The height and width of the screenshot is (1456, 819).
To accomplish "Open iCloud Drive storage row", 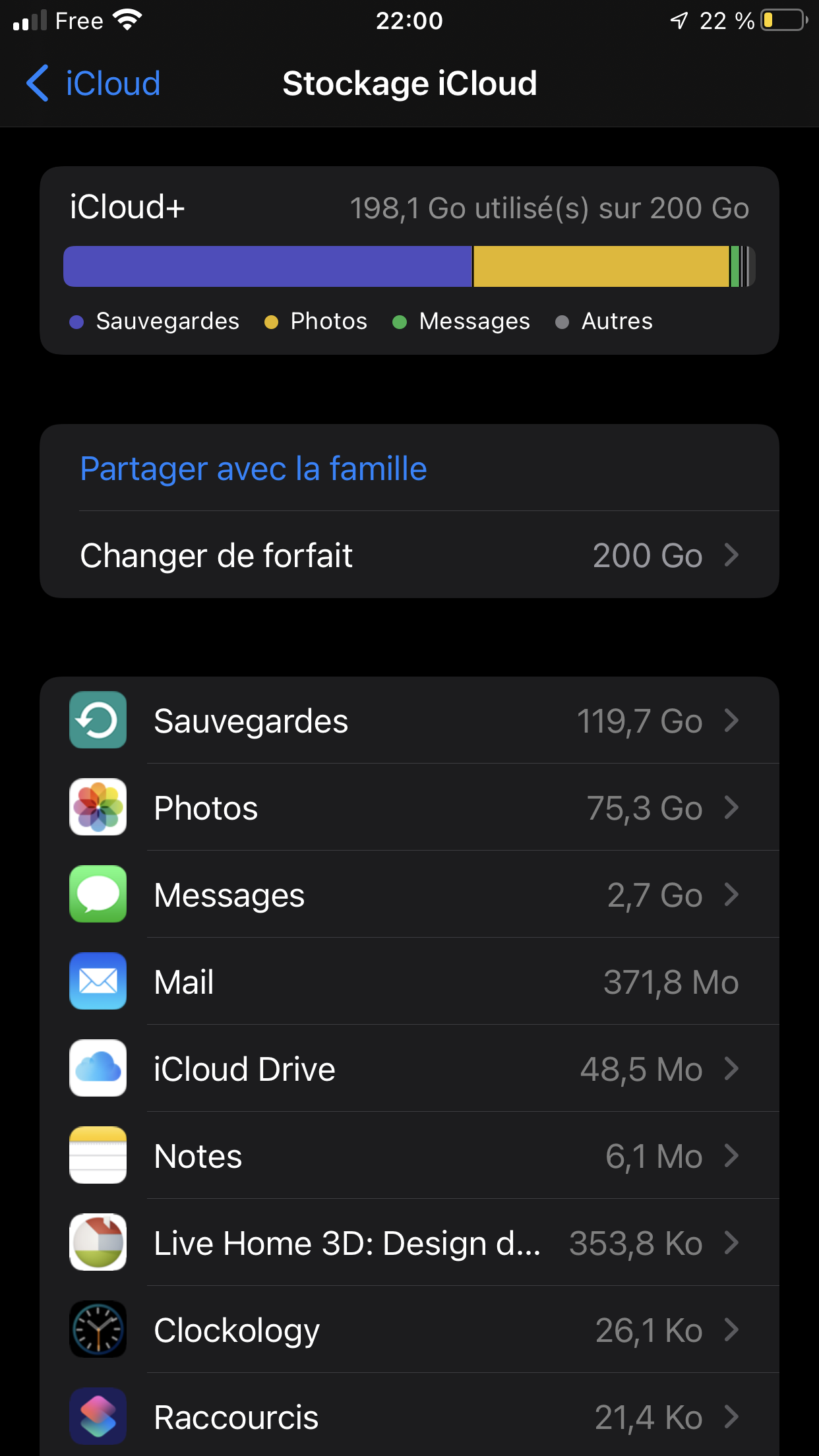I will coord(409,1069).
